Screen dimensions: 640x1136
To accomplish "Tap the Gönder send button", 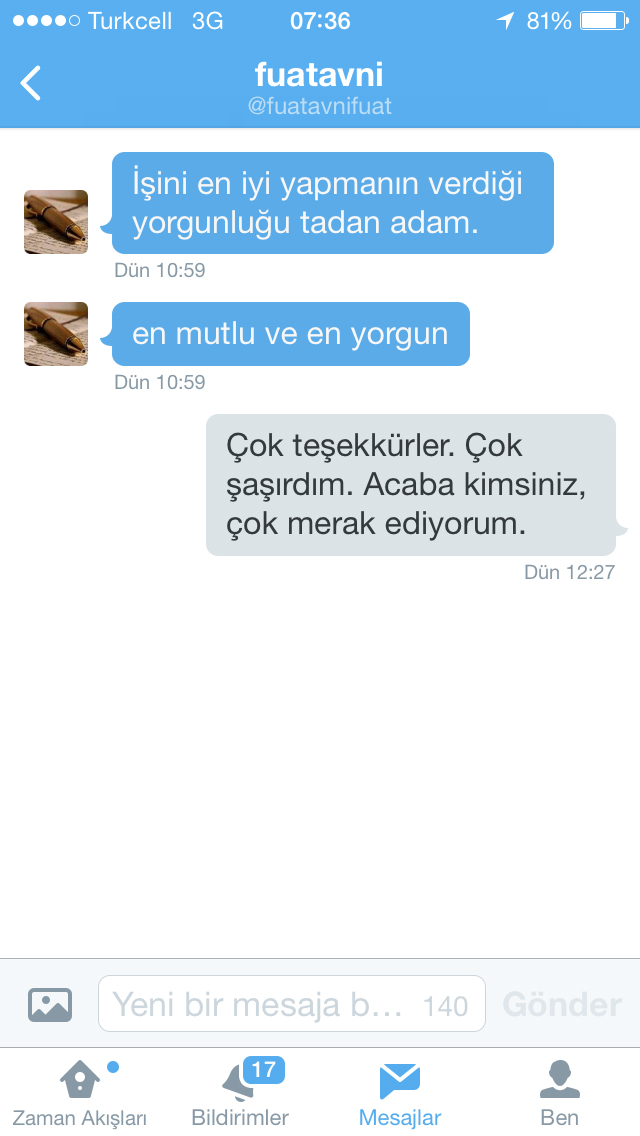I will (562, 1004).
